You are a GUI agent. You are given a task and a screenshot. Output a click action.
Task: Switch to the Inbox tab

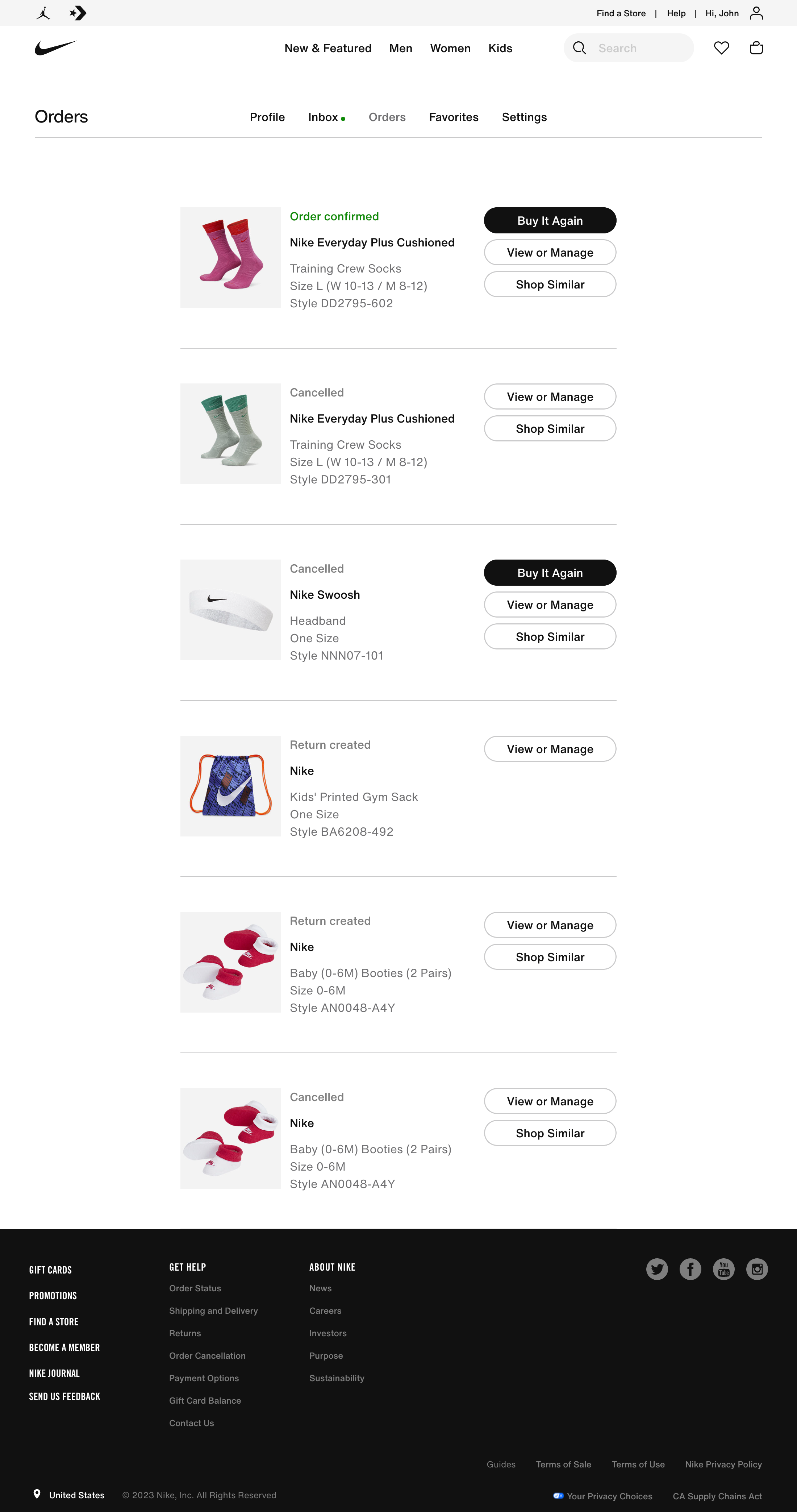pos(323,117)
